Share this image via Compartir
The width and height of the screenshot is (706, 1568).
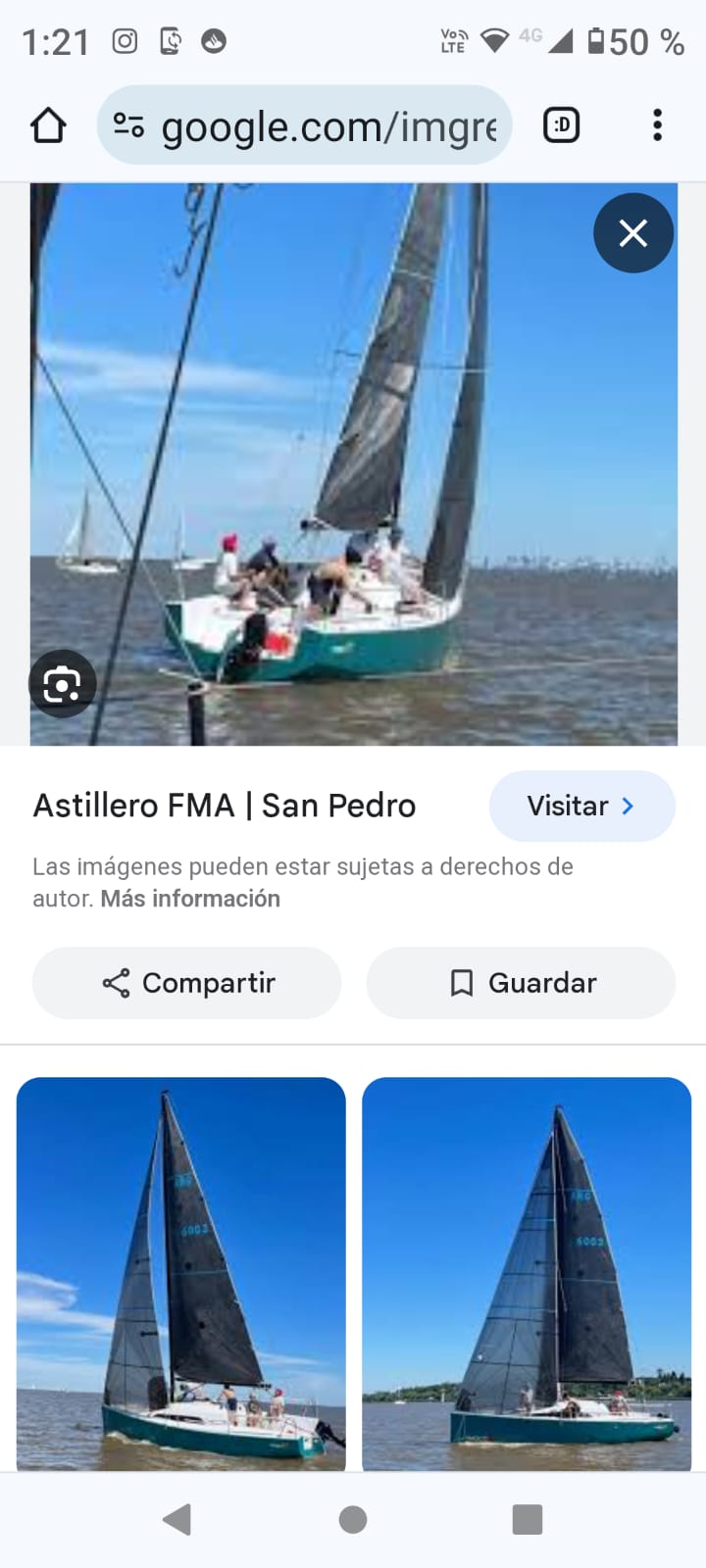coord(187,983)
